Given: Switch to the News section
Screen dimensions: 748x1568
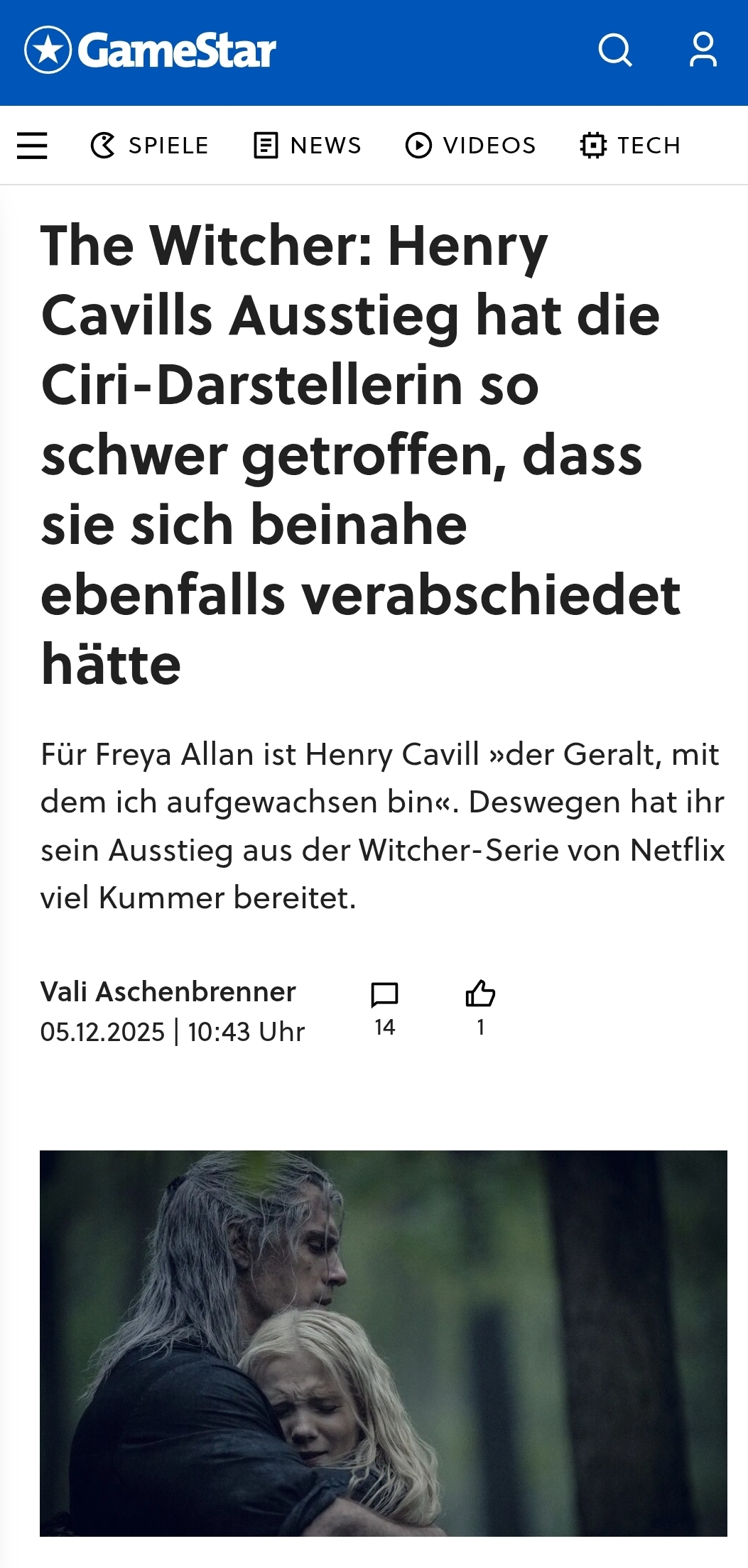Looking at the screenshot, I should pyautogui.click(x=308, y=146).
